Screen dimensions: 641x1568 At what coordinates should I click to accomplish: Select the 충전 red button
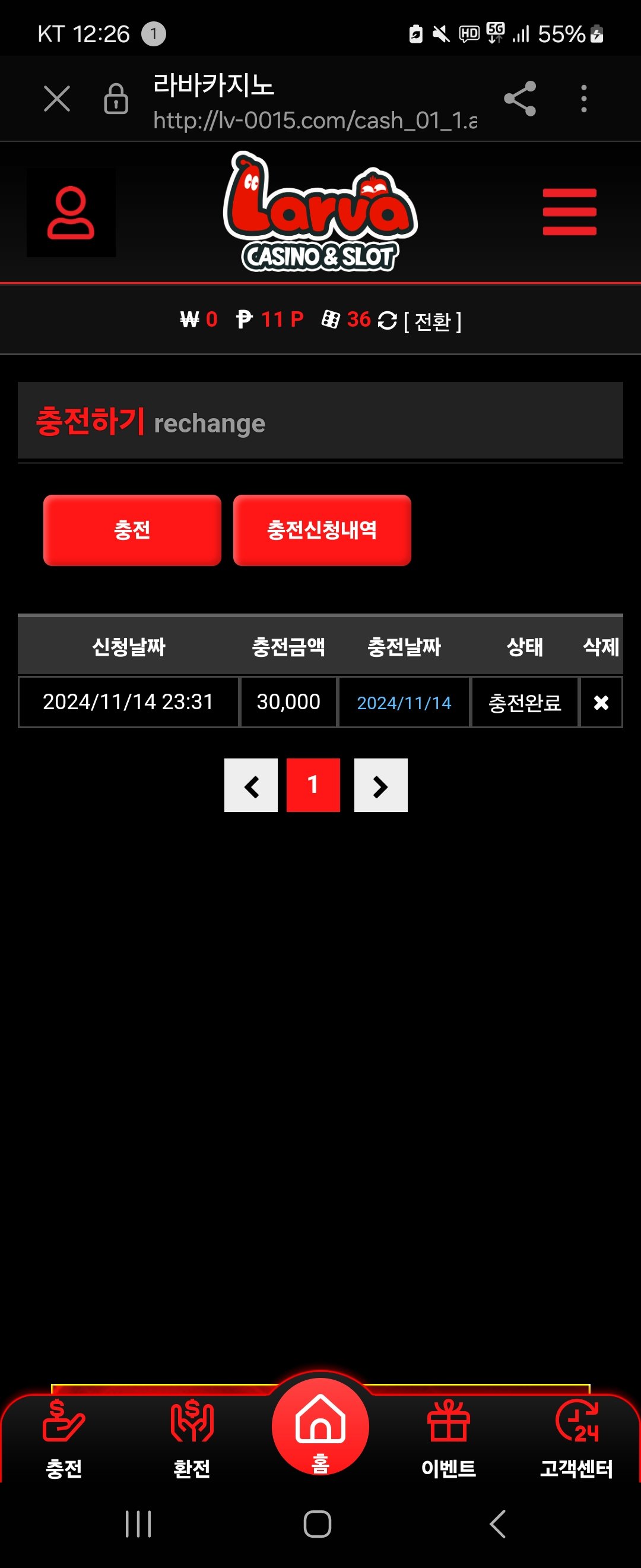coord(132,530)
